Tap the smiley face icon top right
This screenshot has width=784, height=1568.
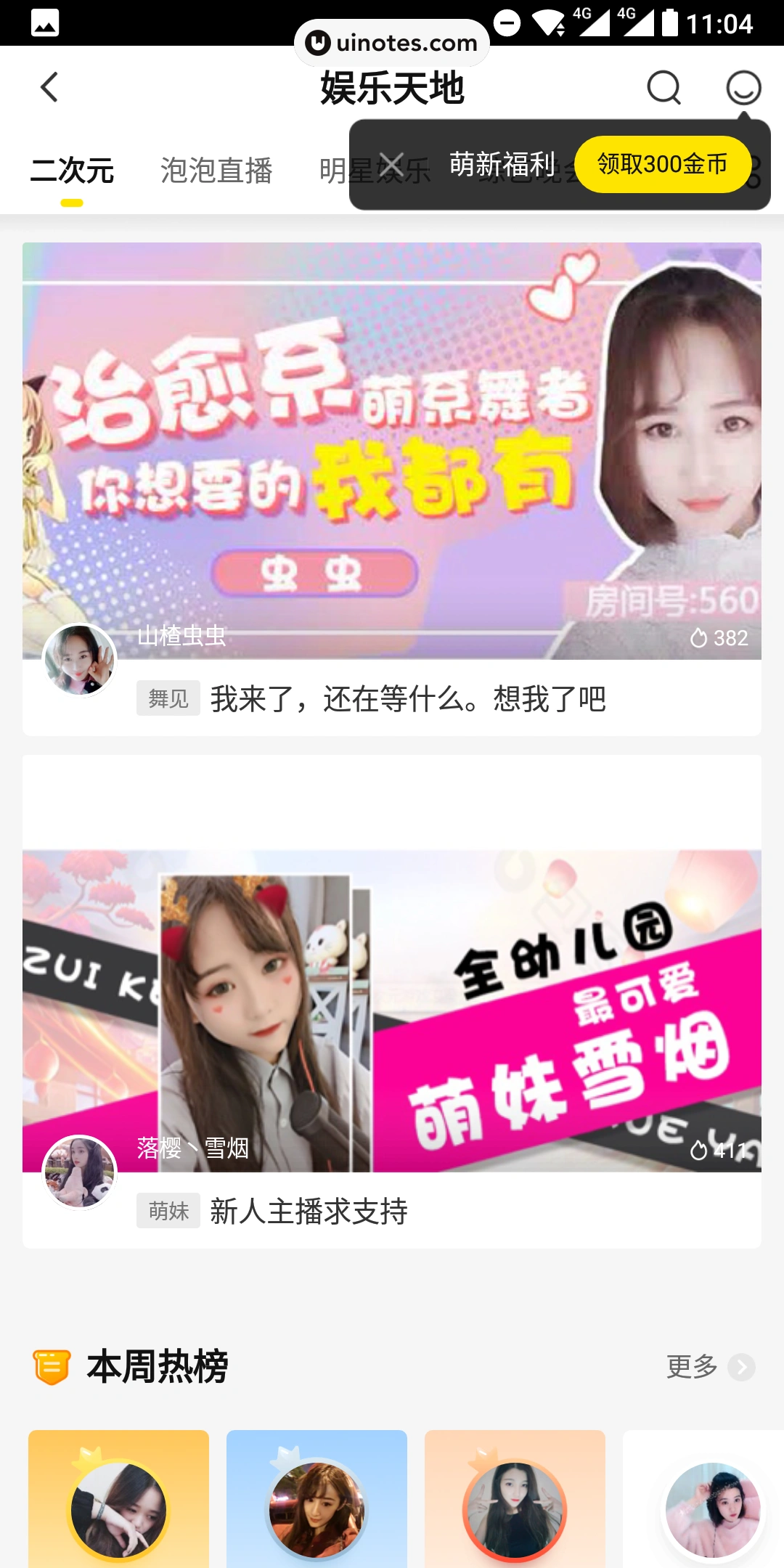(x=743, y=88)
